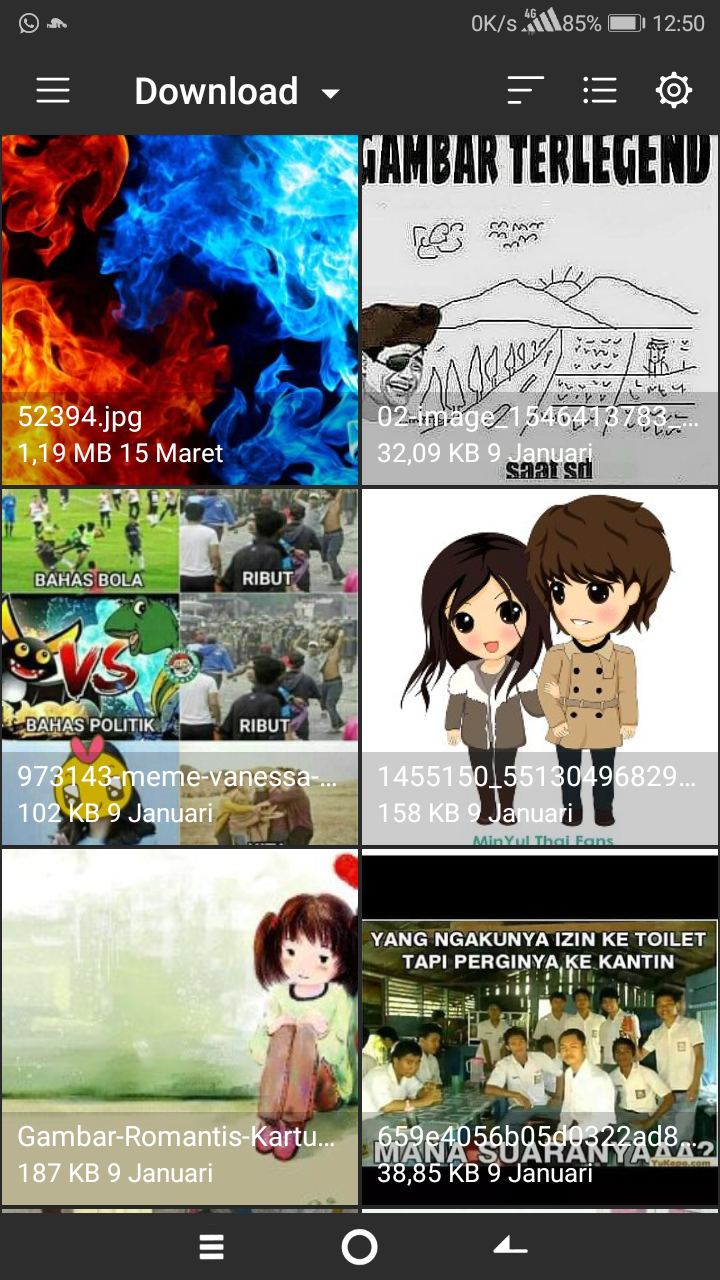The width and height of the screenshot is (720, 1280).
Task: Open the 52394.jpg fire image
Action: [180, 310]
